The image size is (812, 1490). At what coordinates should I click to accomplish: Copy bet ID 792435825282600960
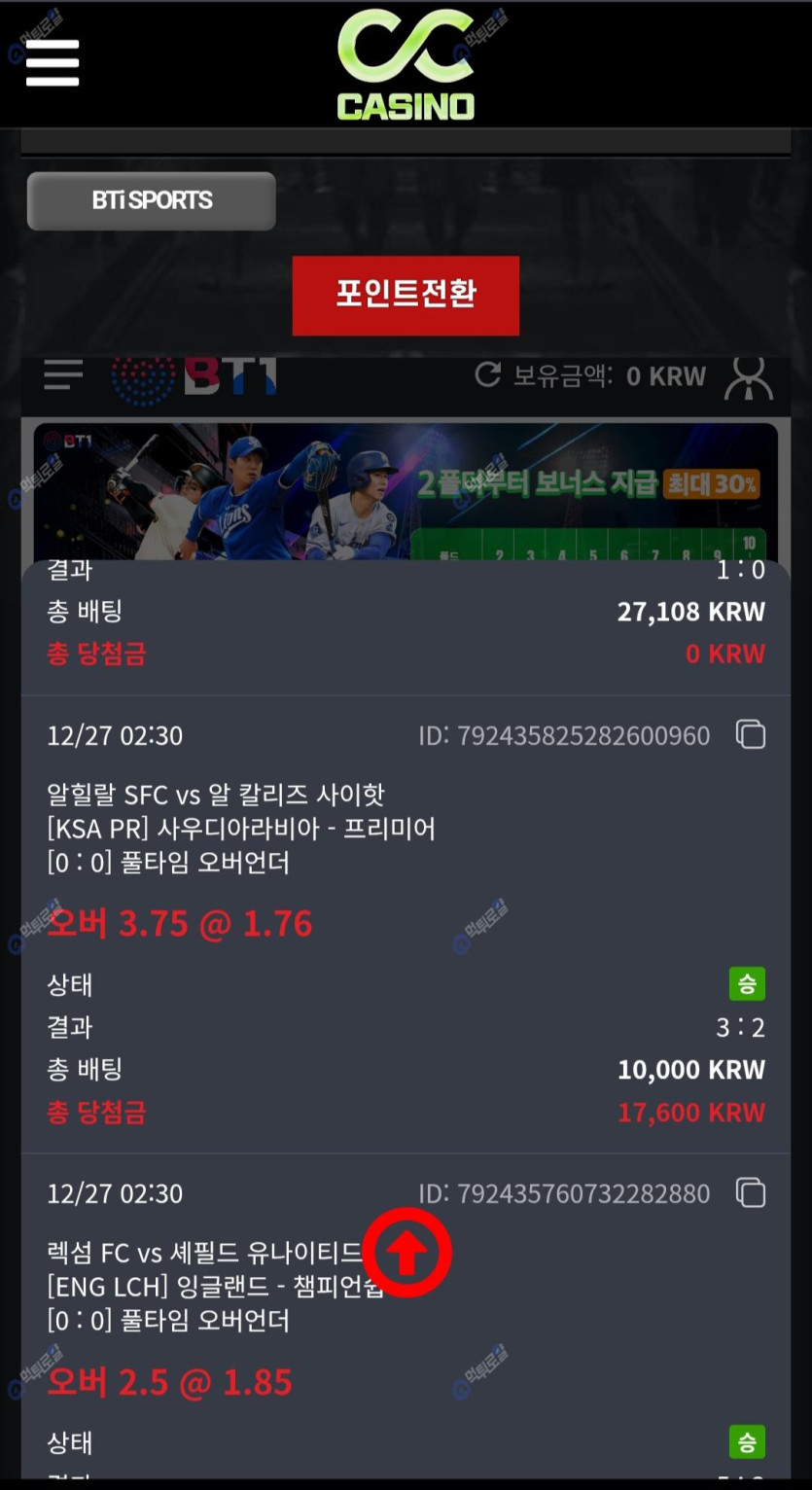click(750, 735)
